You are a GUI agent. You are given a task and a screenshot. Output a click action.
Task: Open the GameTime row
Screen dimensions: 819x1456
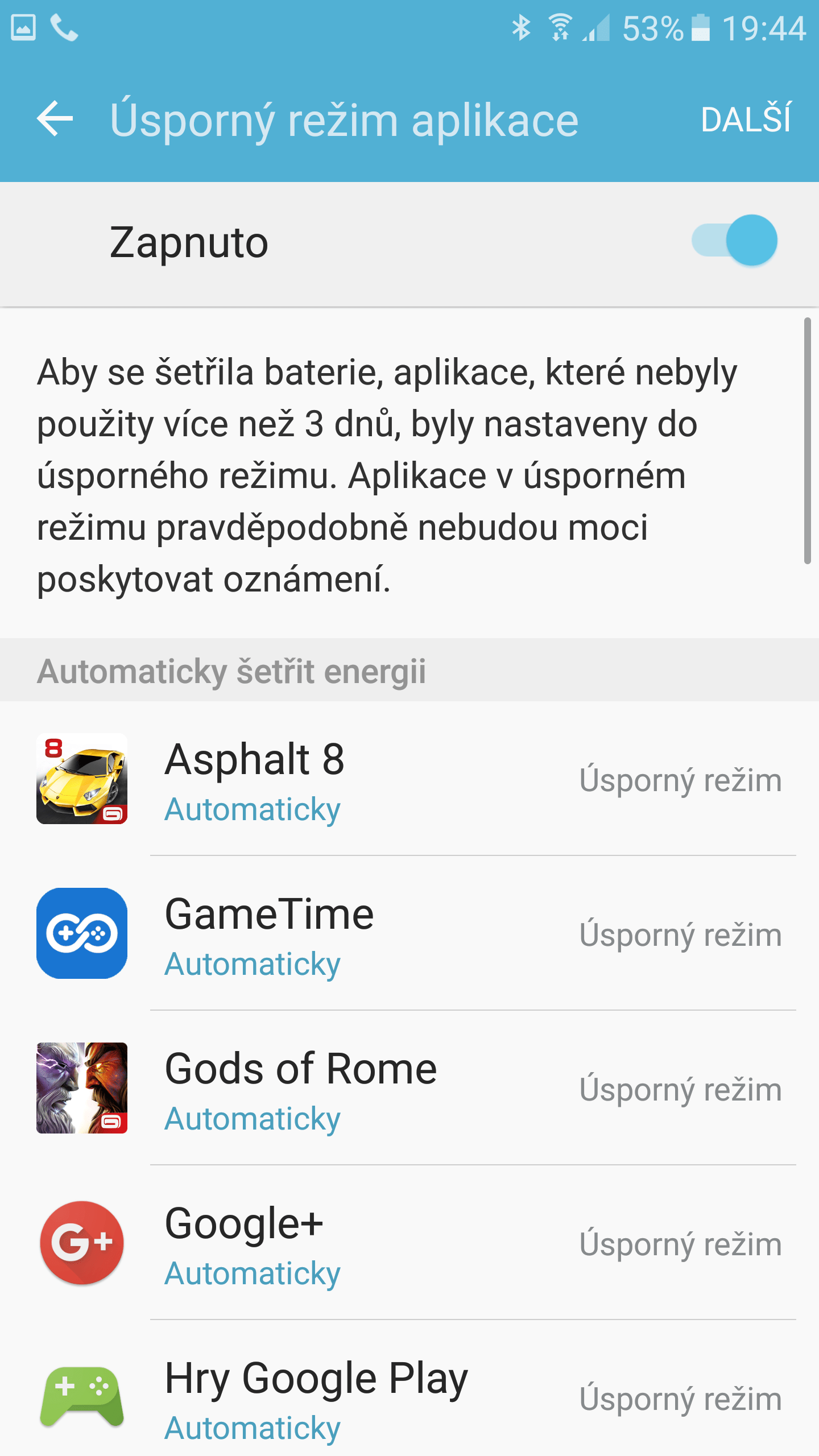pos(409,934)
